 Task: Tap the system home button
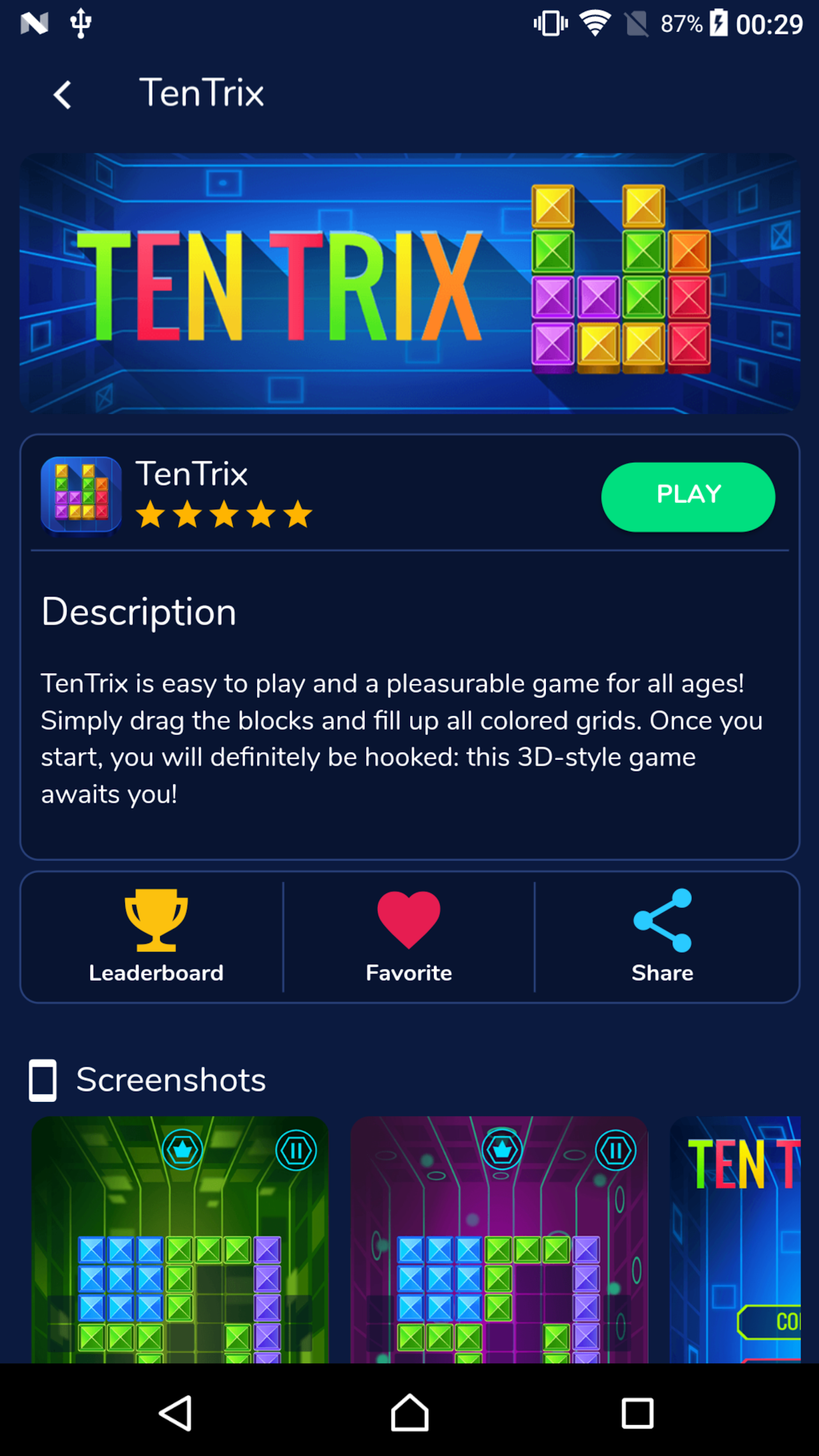(409, 1413)
